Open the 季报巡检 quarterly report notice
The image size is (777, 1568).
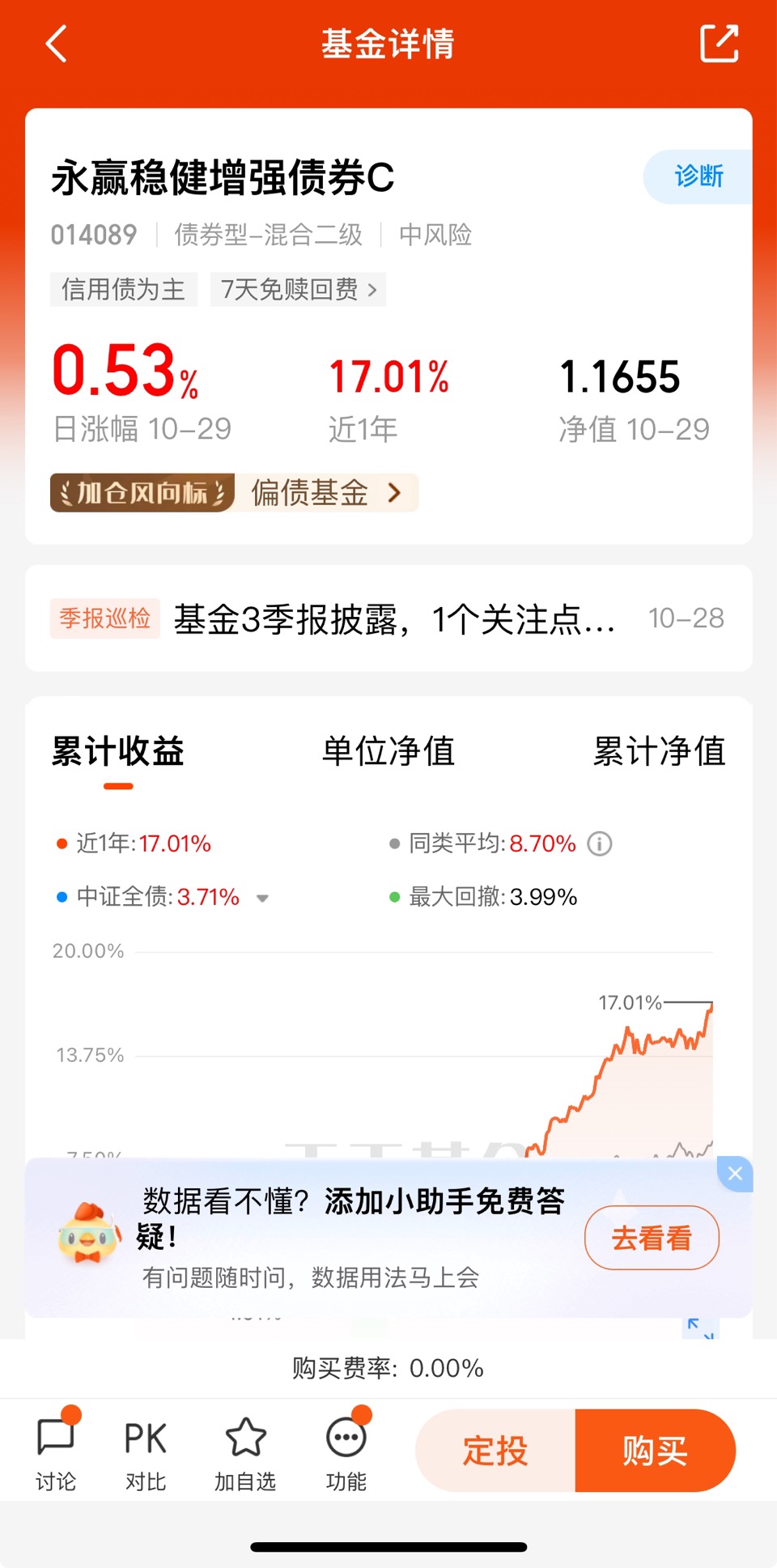tap(388, 618)
